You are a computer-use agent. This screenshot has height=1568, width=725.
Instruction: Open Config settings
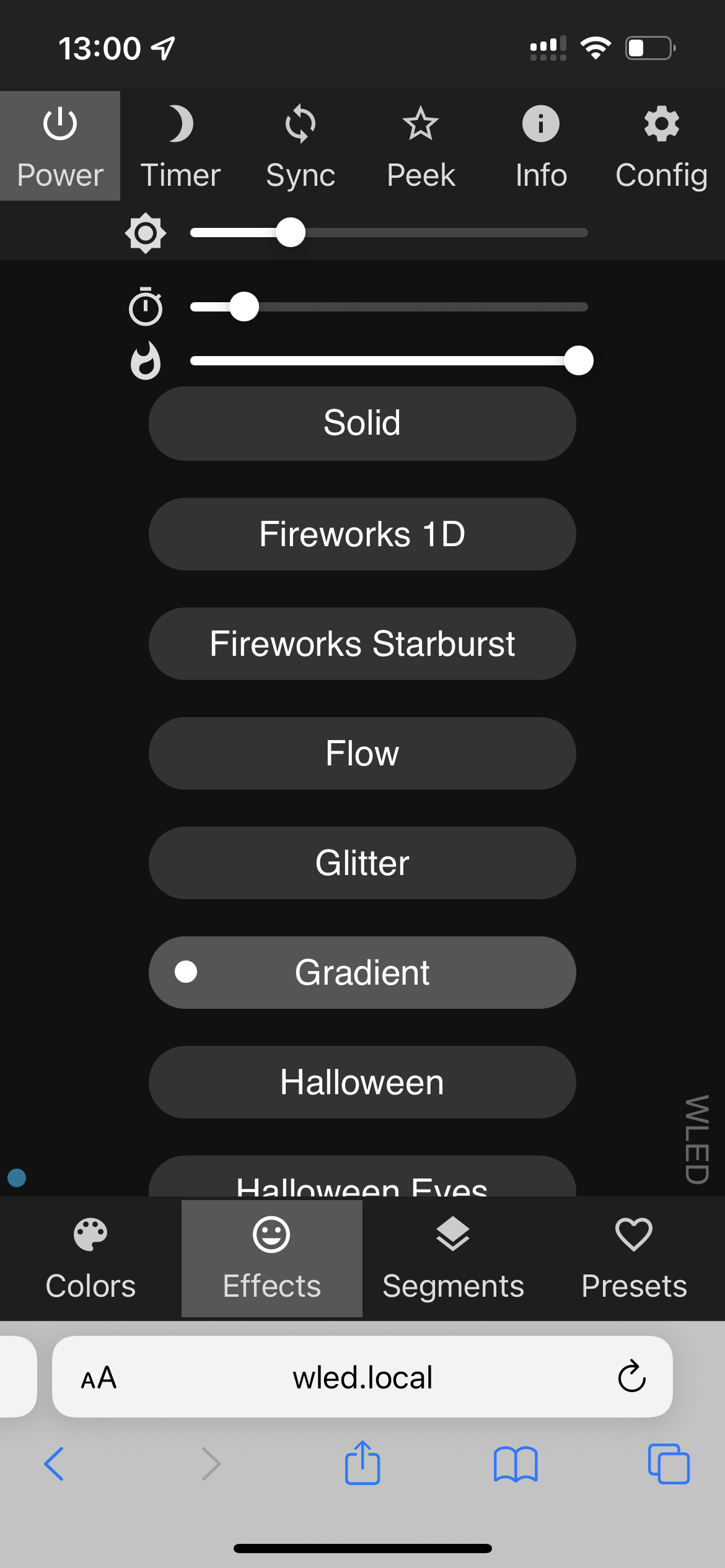coord(662,146)
